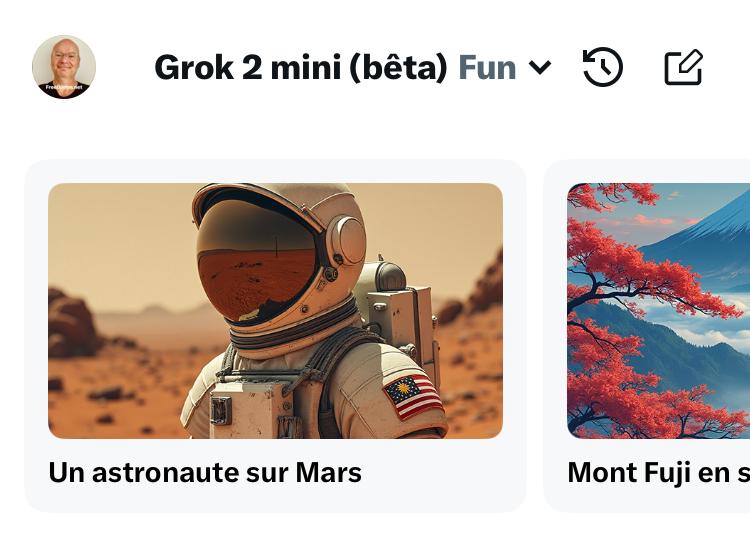The width and height of the screenshot is (750, 533).
Task: Select the Mont Fuji suggestion card
Action: (657, 334)
